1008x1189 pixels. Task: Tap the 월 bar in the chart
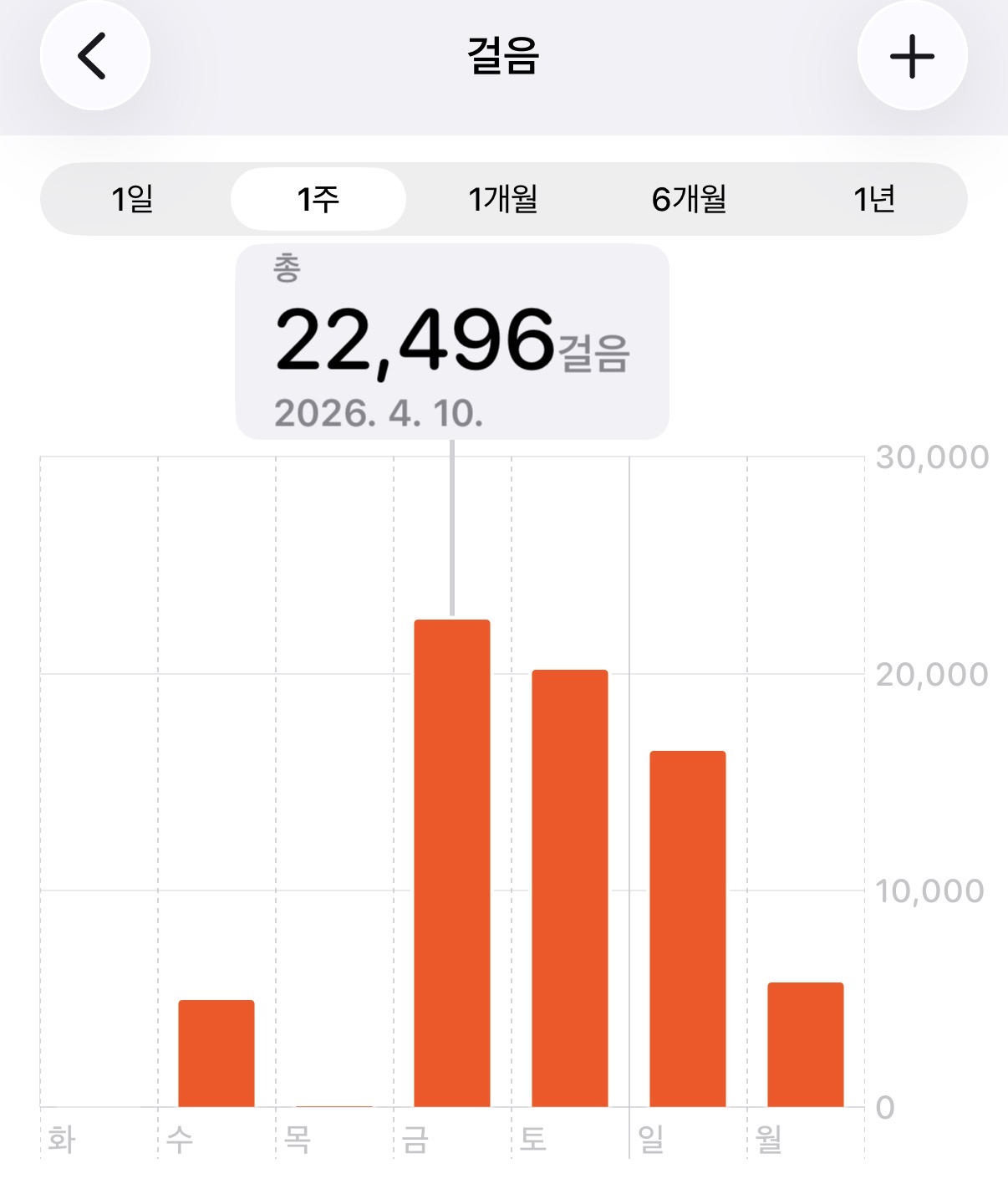(806, 1044)
